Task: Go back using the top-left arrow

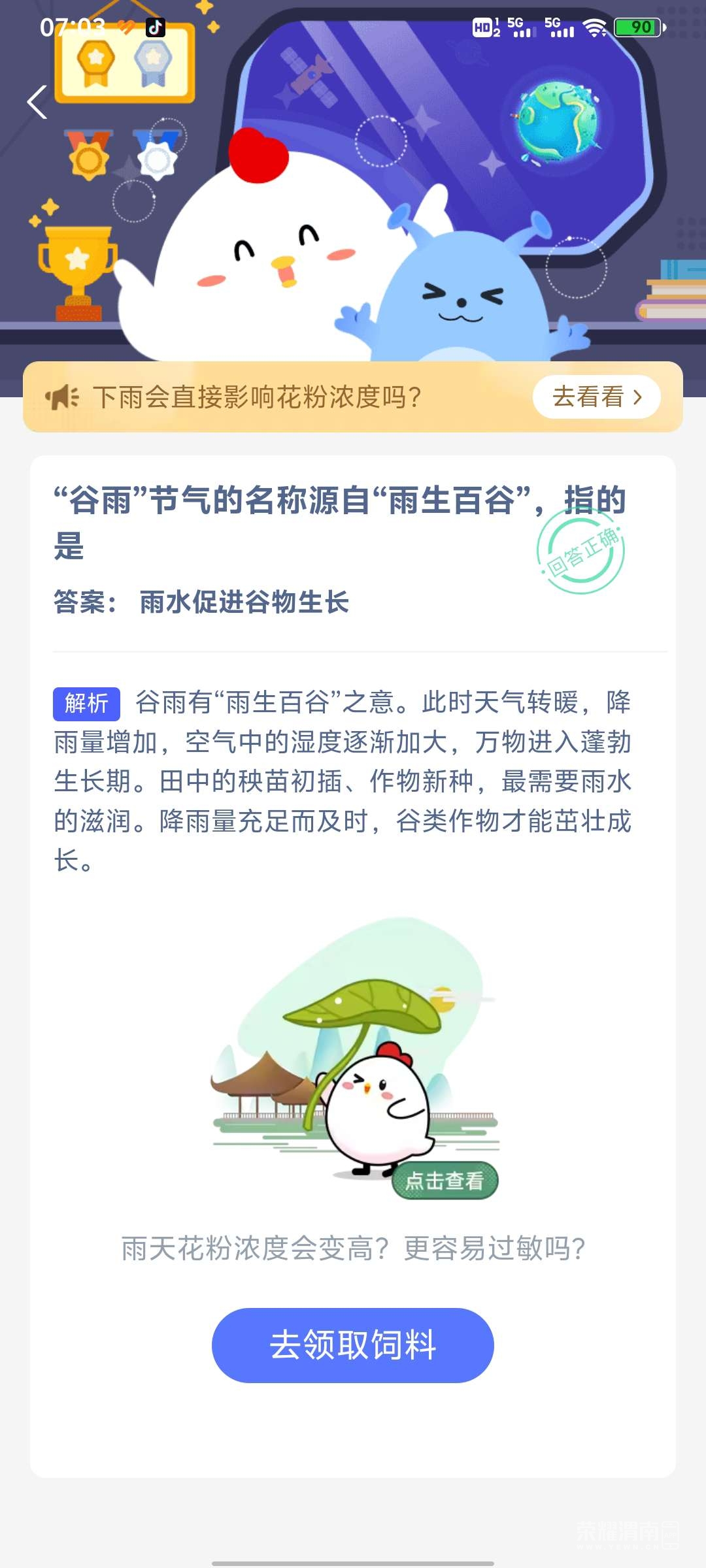Action: (x=37, y=103)
